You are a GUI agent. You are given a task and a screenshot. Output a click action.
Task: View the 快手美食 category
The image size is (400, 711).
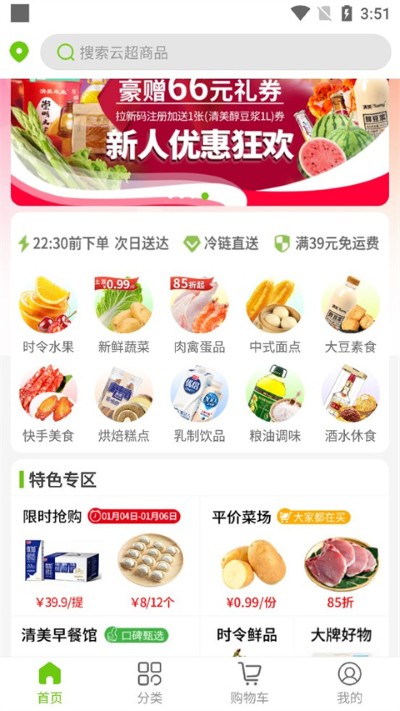(x=48, y=404)
